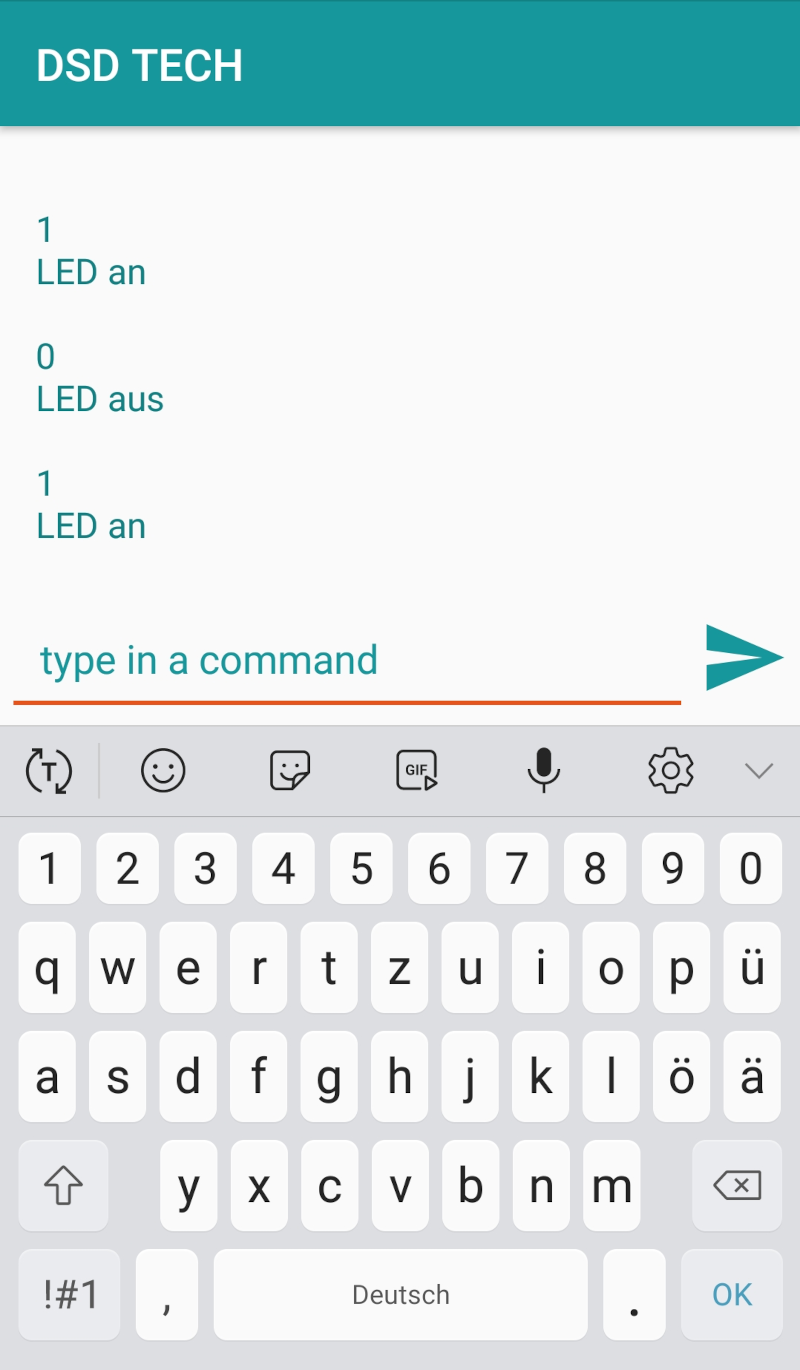800x1370 pixels.
Task: Focus the 'type in a command' field
Action: point(346,661)
